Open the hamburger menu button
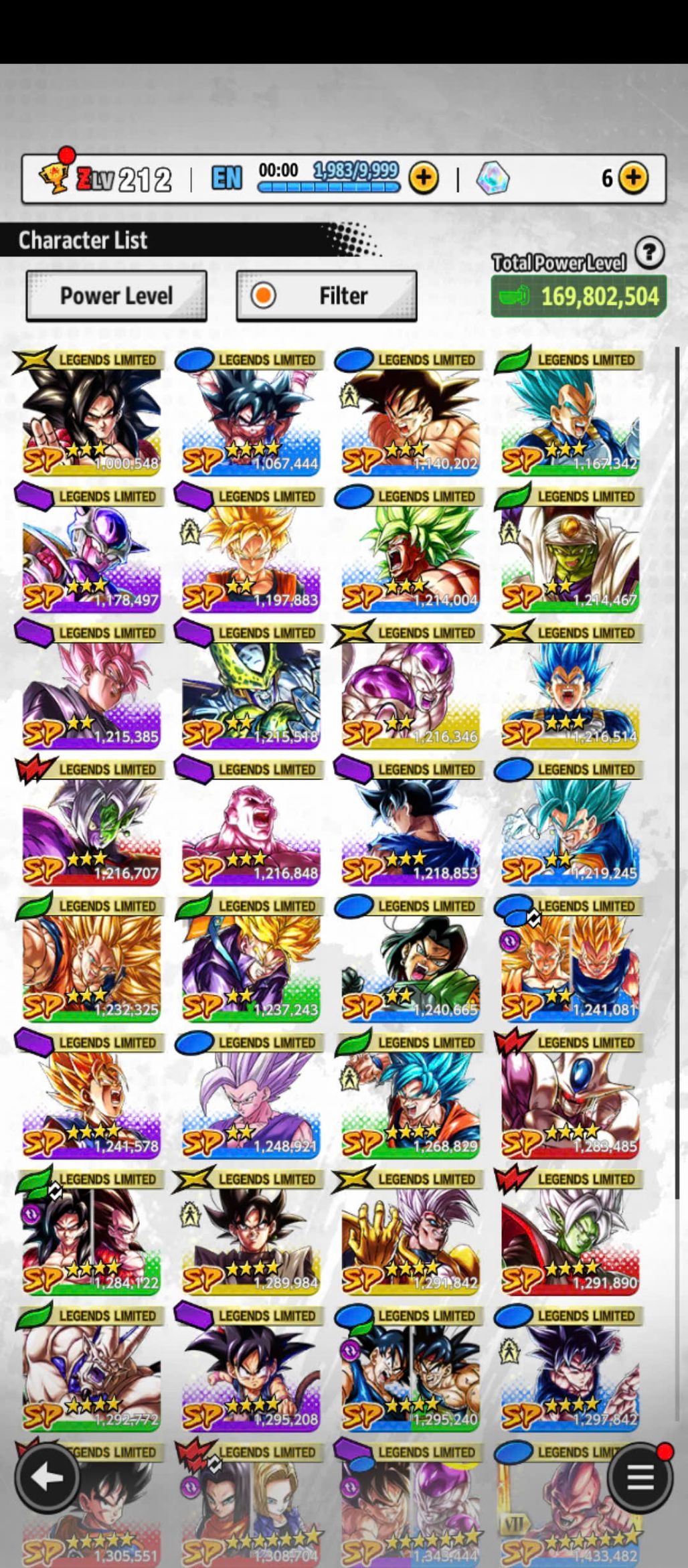688x1568 pixels. pos(640,1476)
